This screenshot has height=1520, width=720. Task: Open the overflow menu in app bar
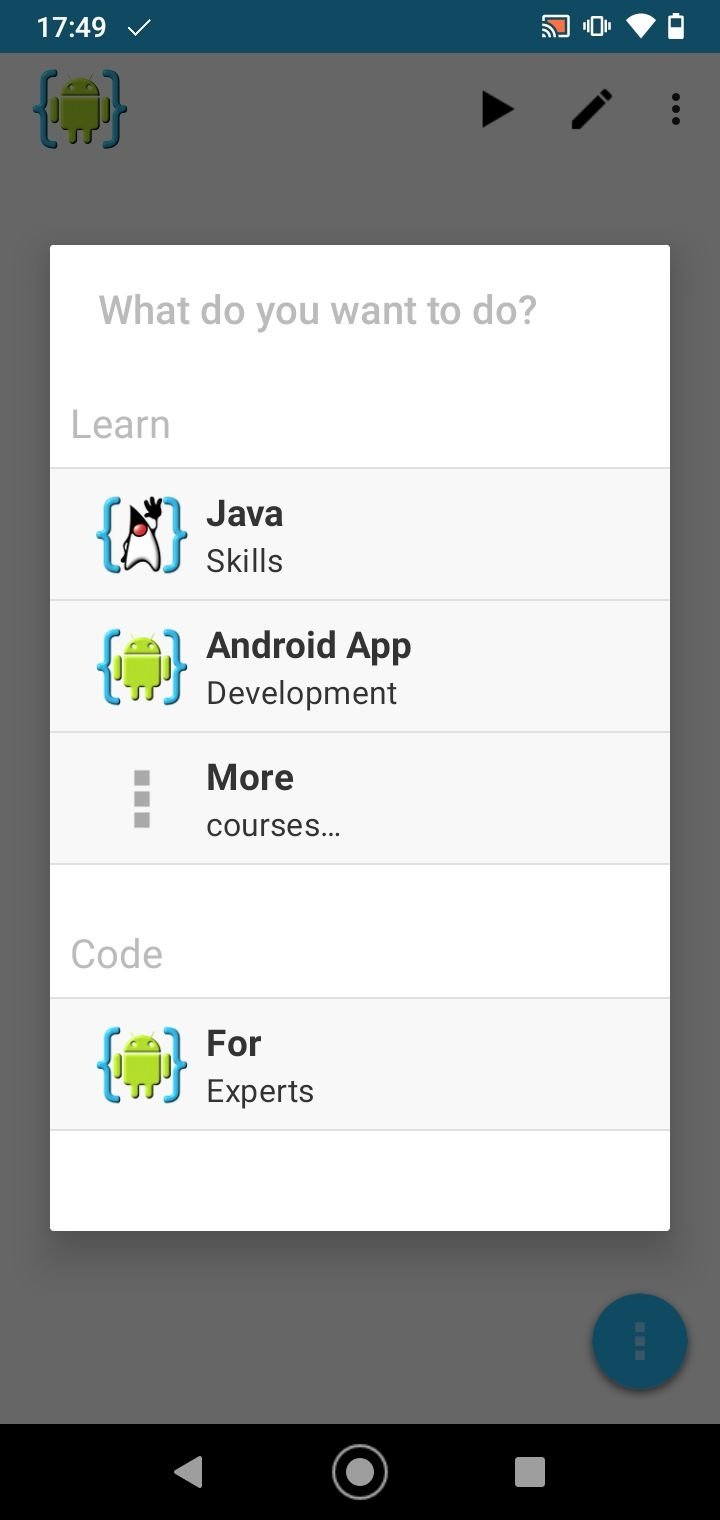click(676, 109)
